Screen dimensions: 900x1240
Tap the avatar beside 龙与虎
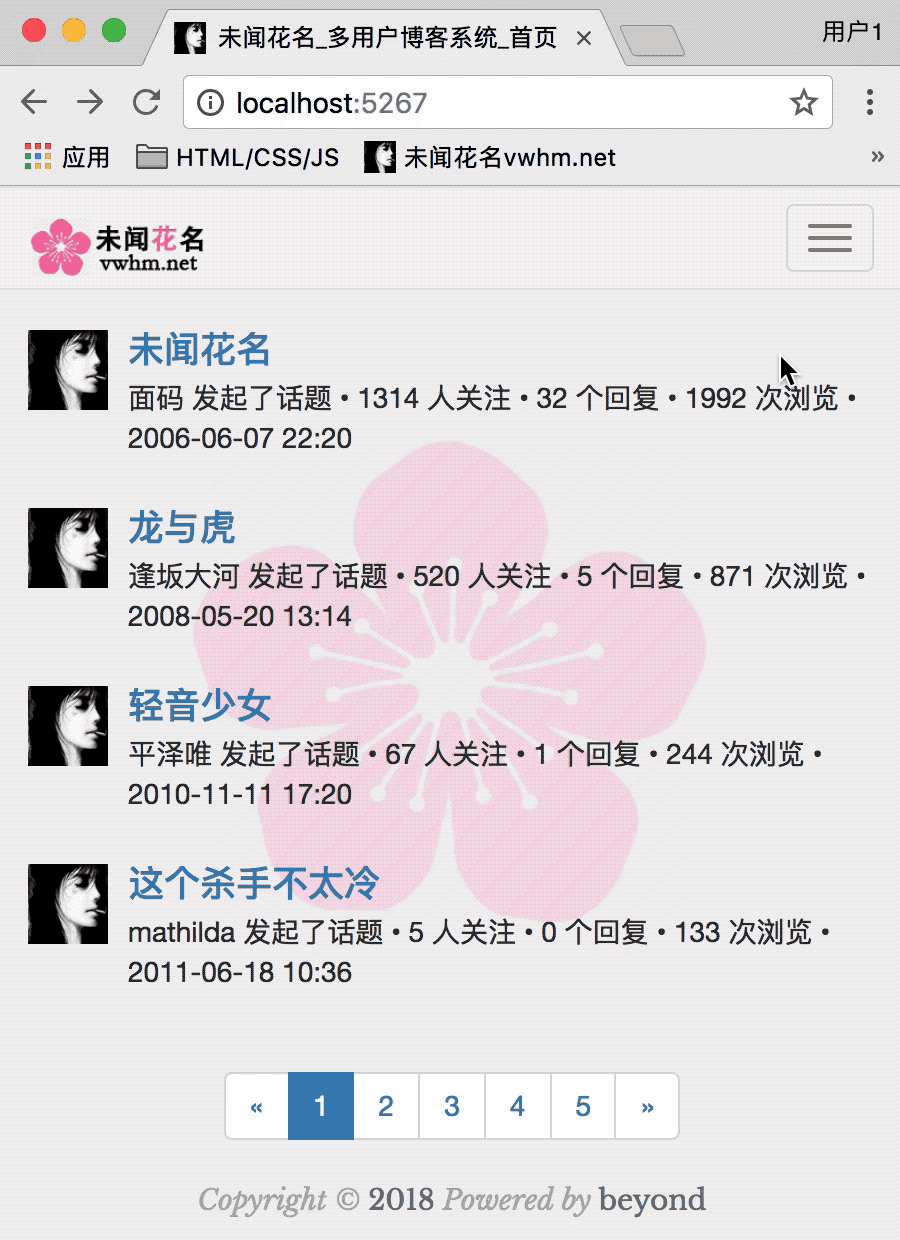pos(68,548)
